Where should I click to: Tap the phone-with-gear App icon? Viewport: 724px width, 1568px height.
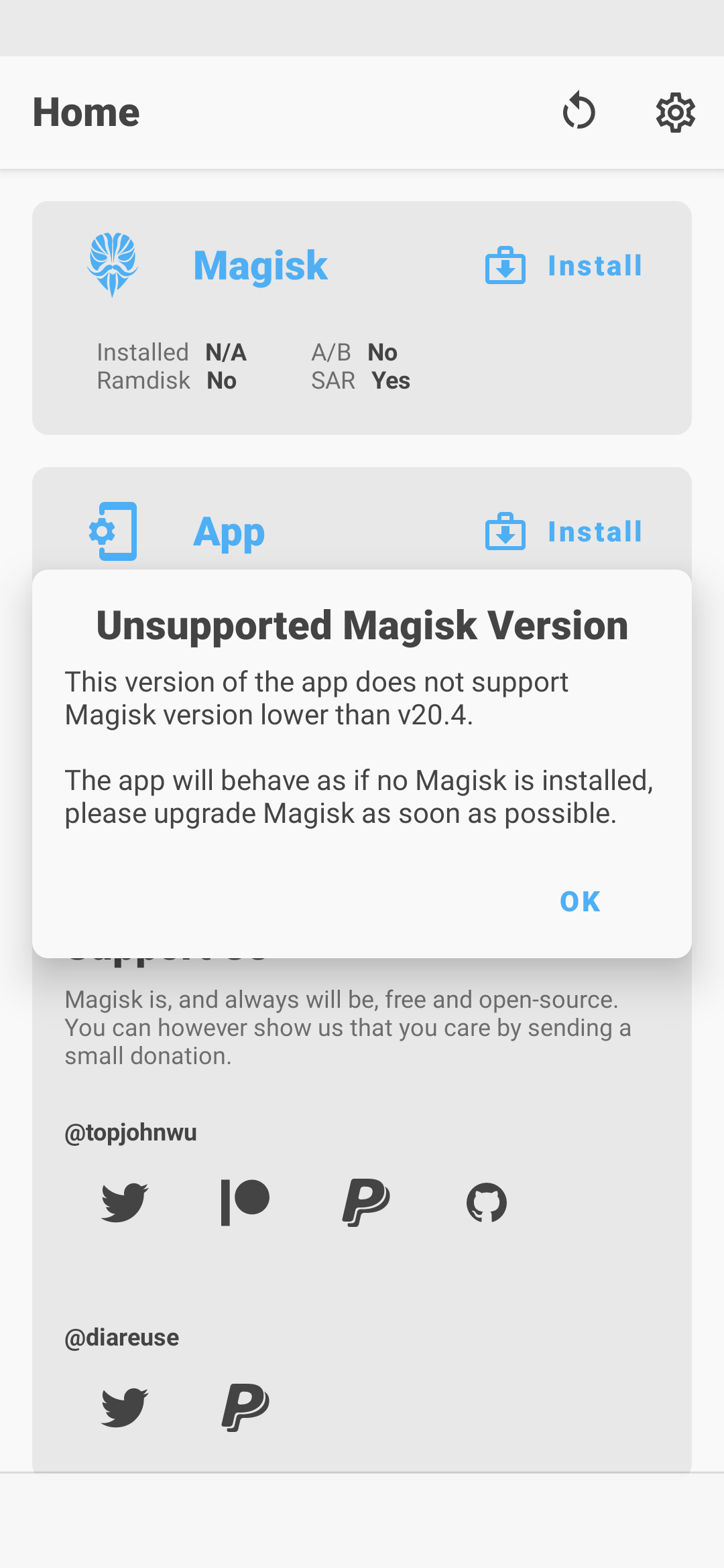pyautogui.click(x=114, y=531)
